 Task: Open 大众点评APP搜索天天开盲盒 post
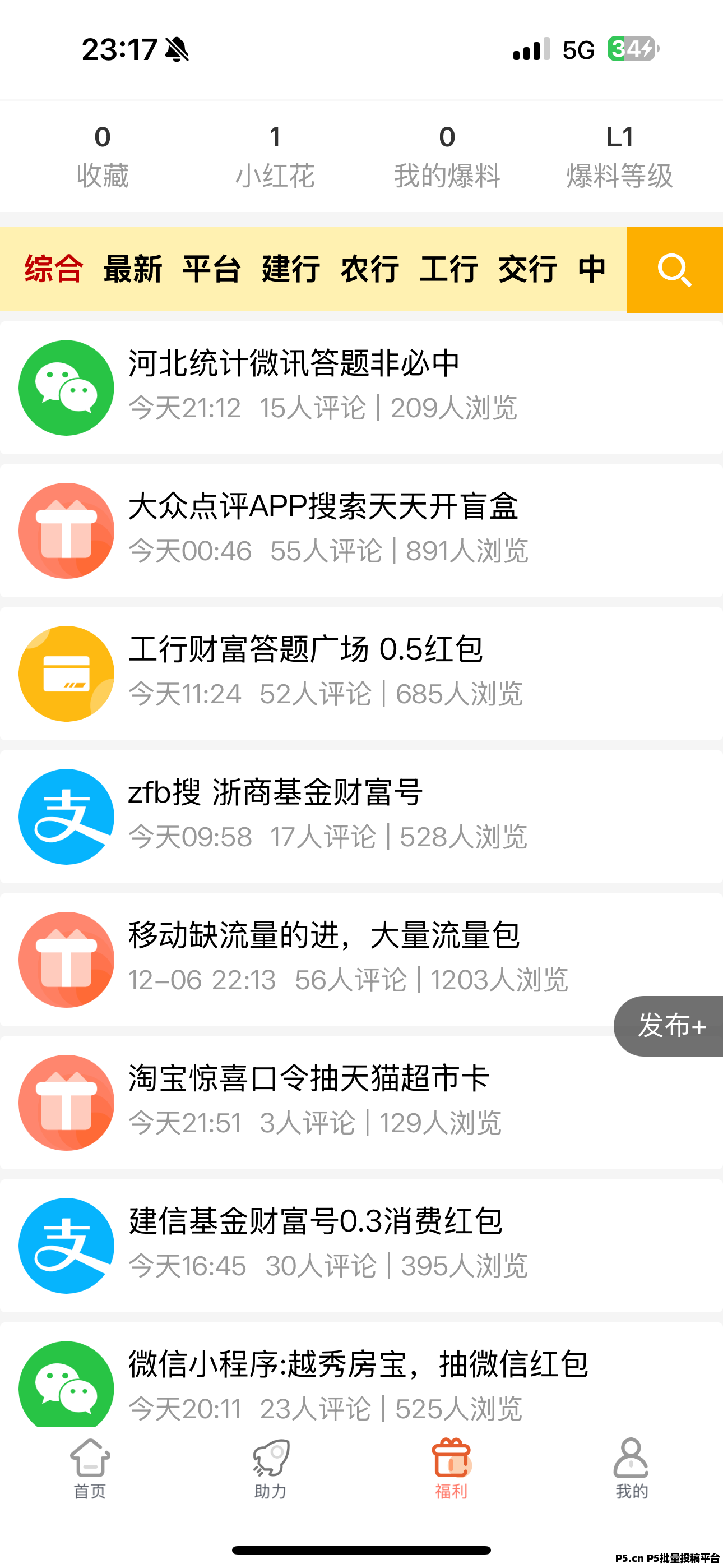[361, 531]
